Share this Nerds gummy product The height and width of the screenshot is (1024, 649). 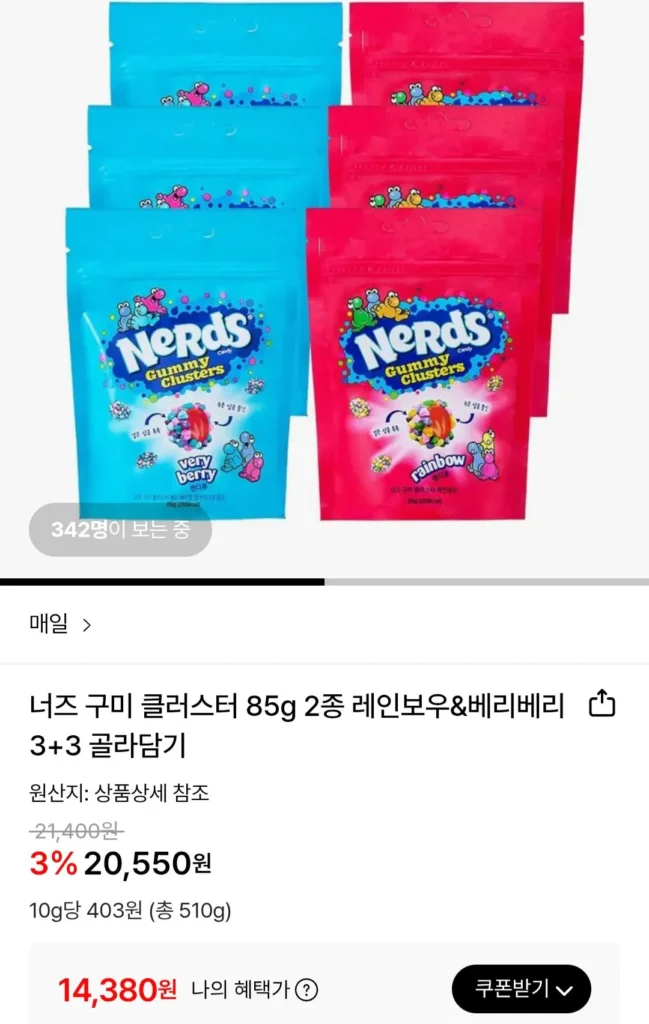(601, 704)
